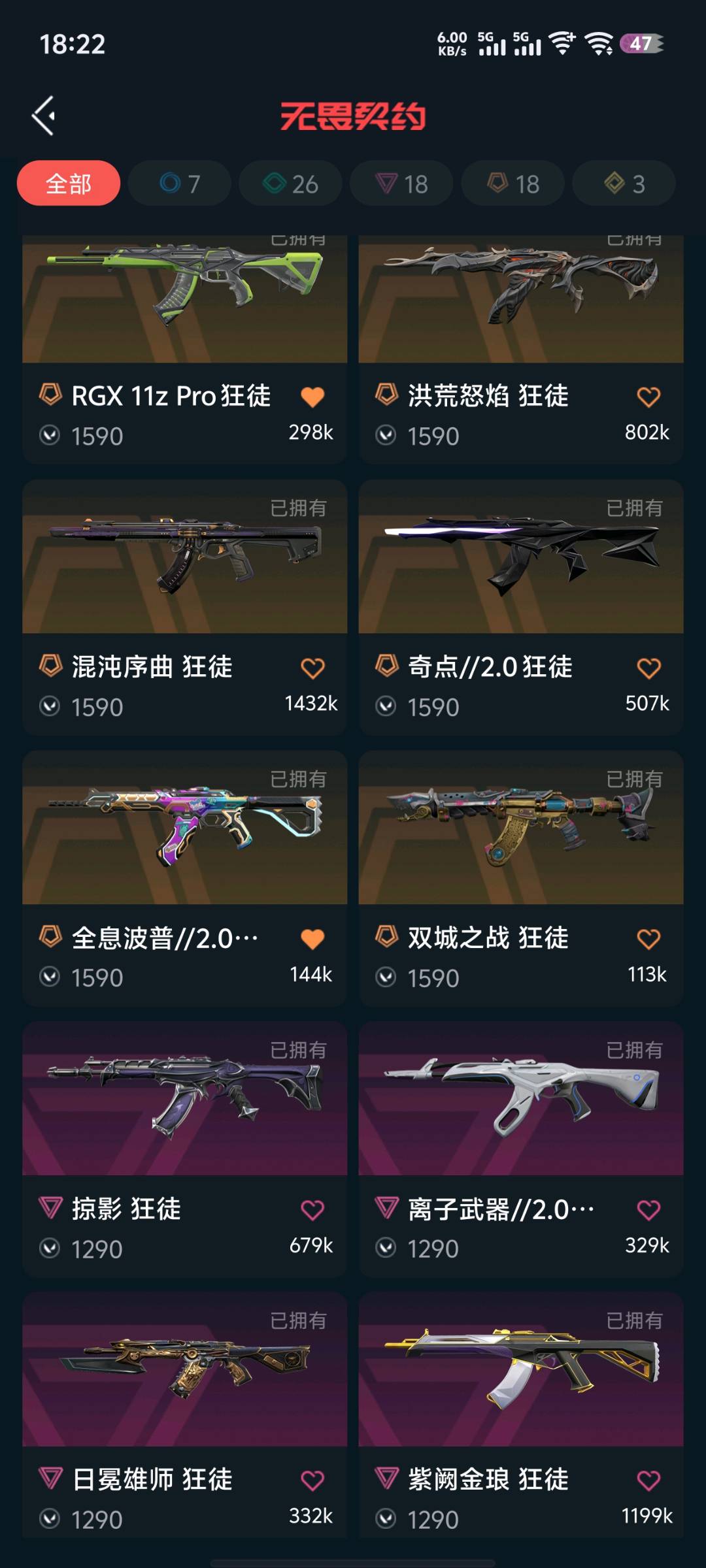The height and width of the screenshot is (1568, 706).
Task: Like the 双城之战 狂徒 skin
Action: [648, 939]
